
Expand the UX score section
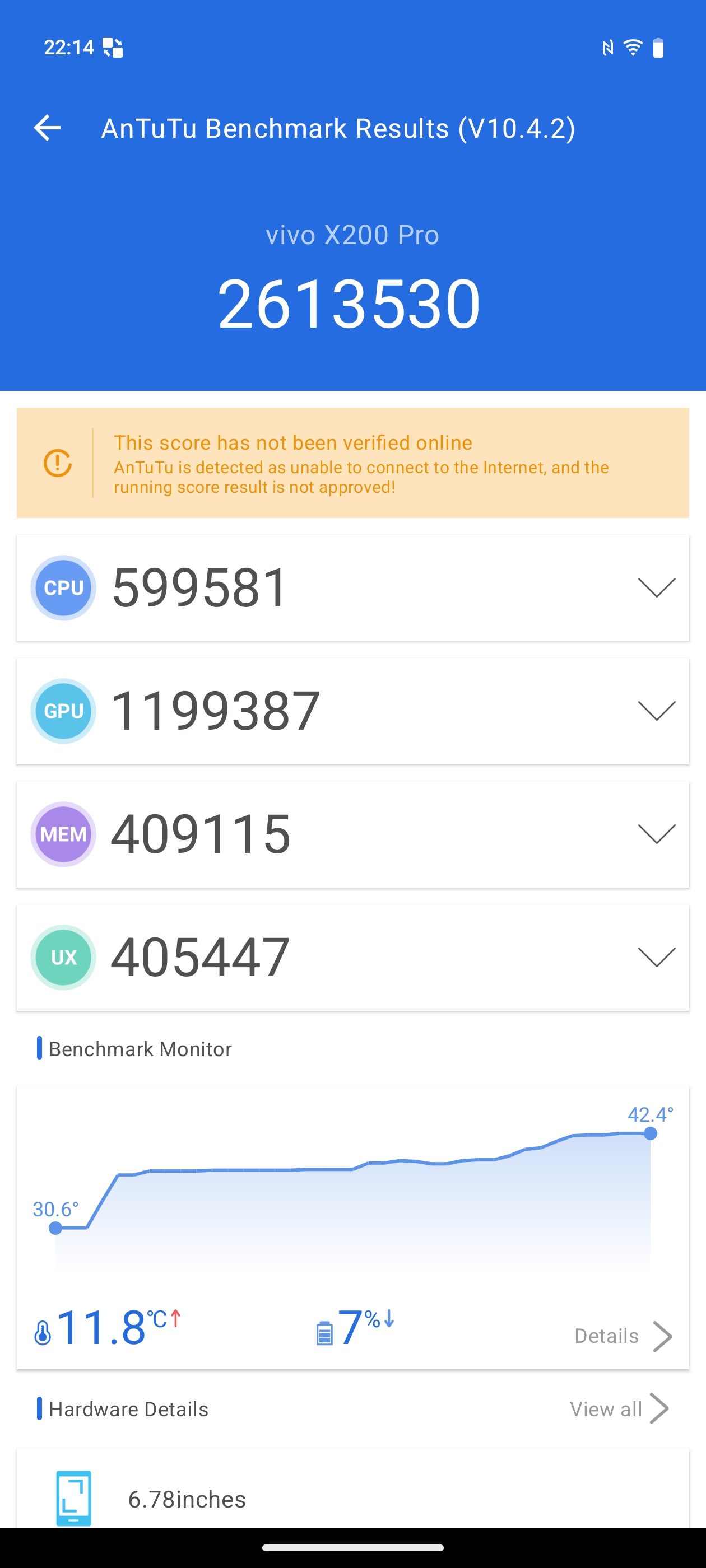tap(656, 957)
